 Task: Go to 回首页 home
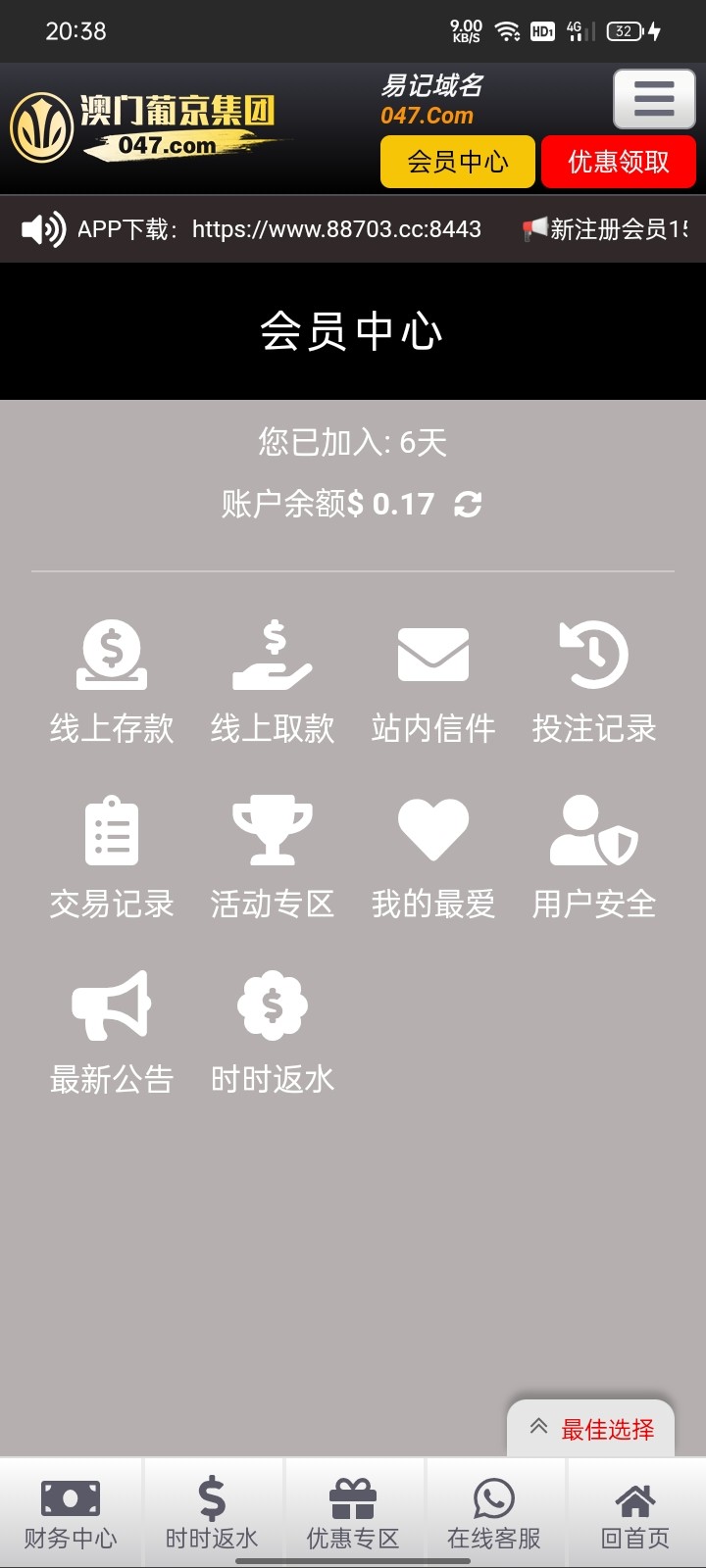(635, 1514)
